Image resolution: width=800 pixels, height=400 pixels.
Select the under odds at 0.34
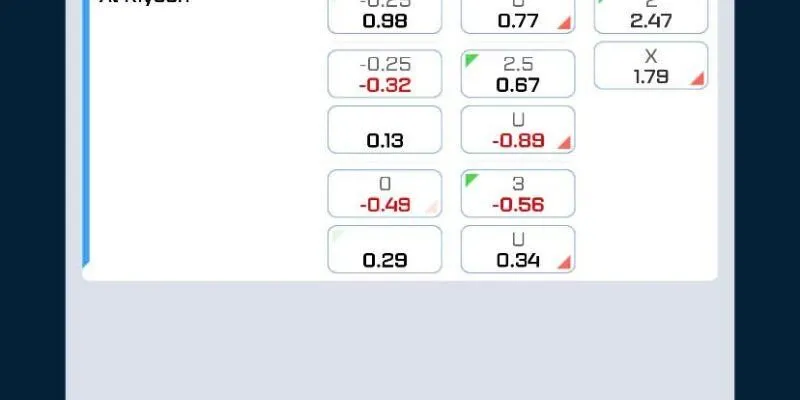518,249
